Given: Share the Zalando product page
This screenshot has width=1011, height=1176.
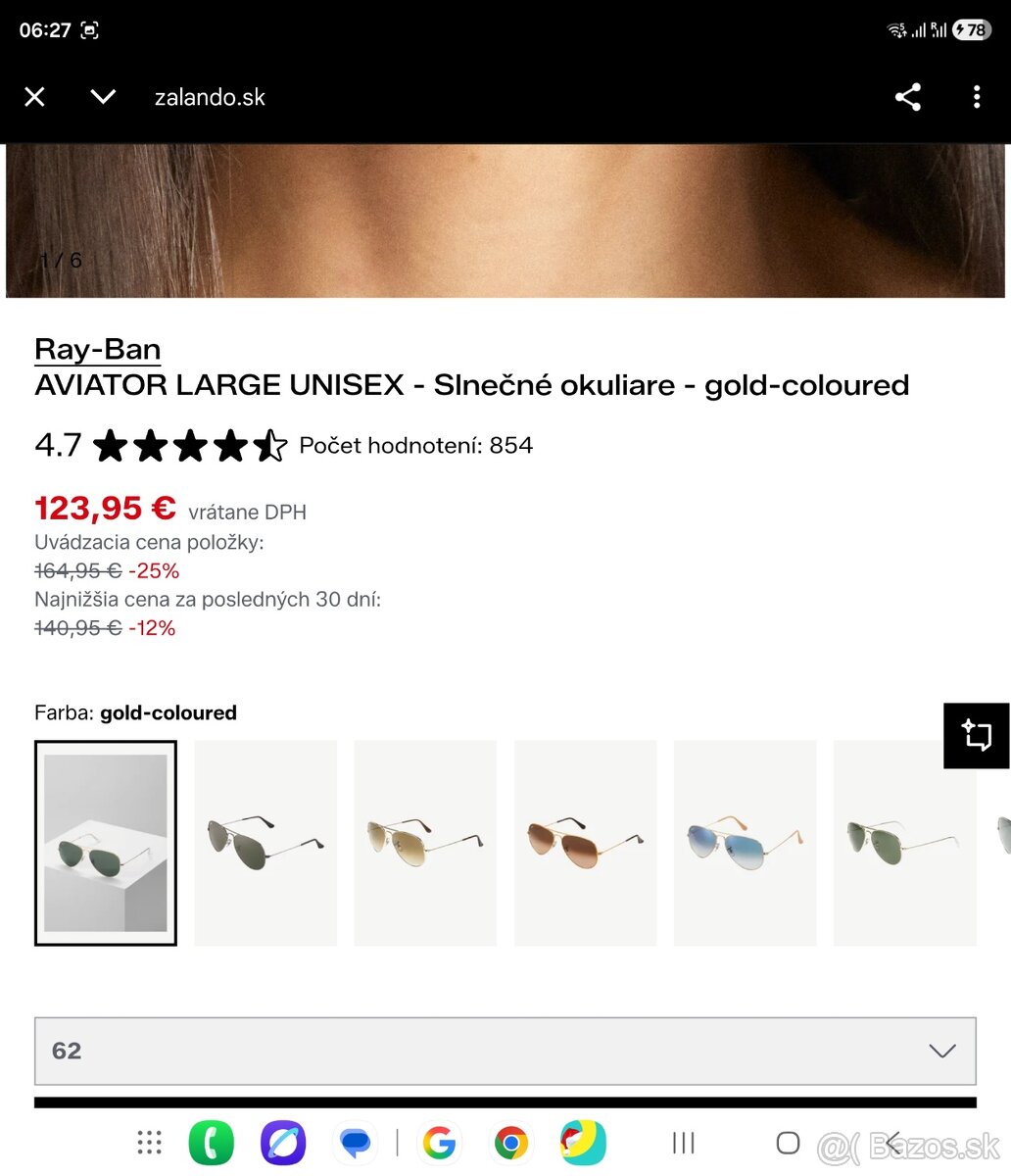Looking at the screenshot, I should (x=907, y=96).
